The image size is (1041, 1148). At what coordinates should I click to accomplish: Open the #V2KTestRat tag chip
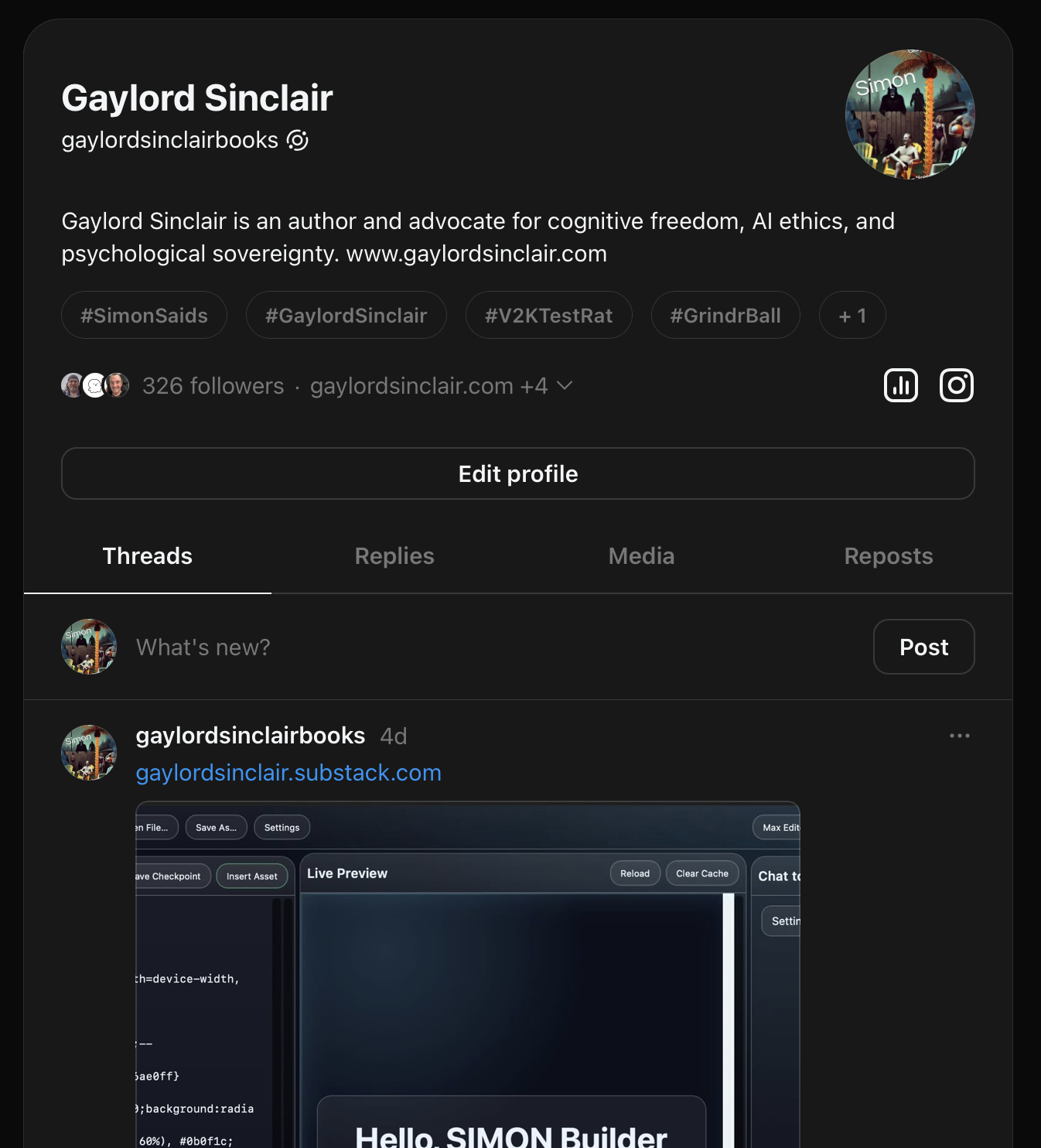pyautogui.click(x=548, y=316)
